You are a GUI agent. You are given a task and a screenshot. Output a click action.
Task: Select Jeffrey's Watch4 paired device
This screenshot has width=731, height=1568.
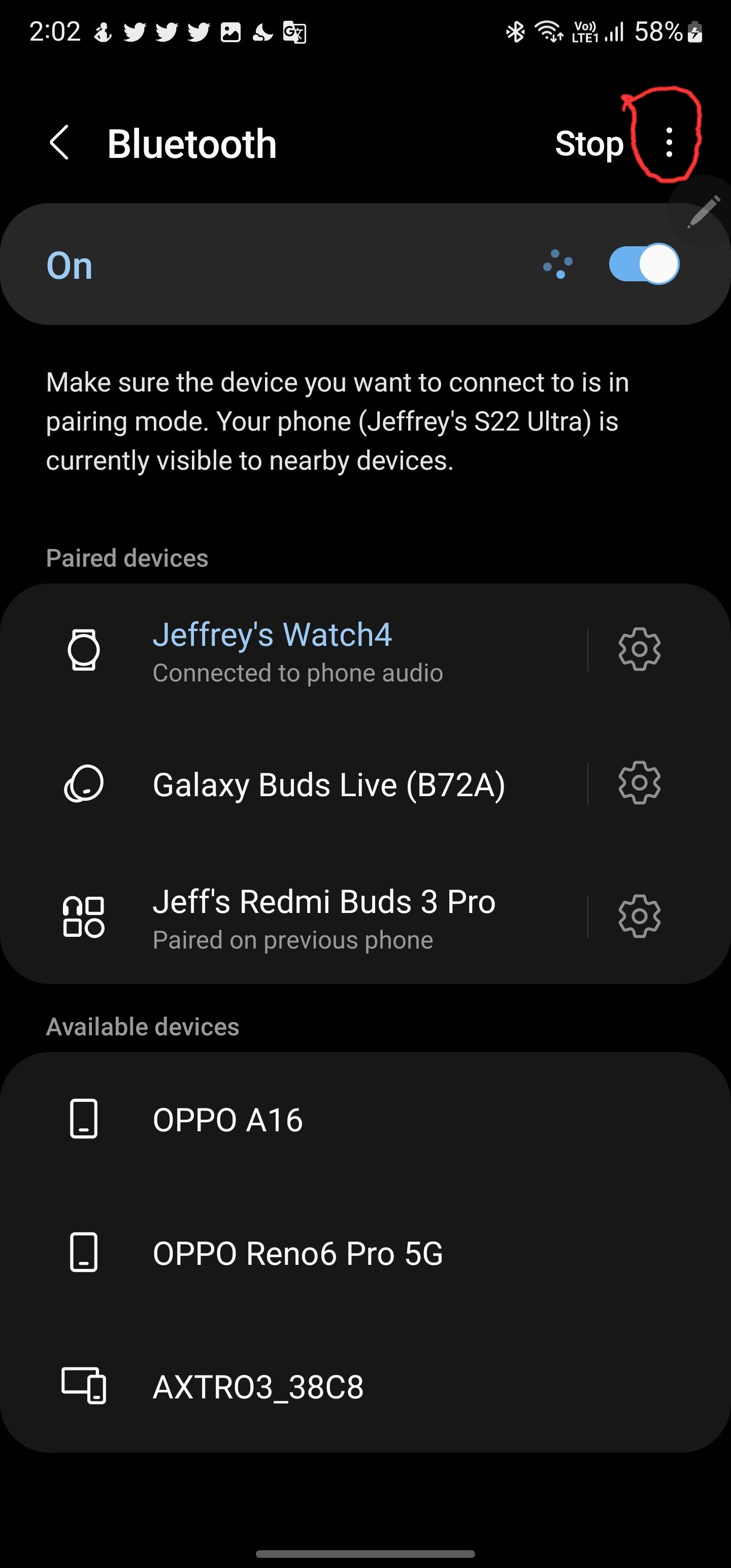pyautogui.click(x=297, y=650)
